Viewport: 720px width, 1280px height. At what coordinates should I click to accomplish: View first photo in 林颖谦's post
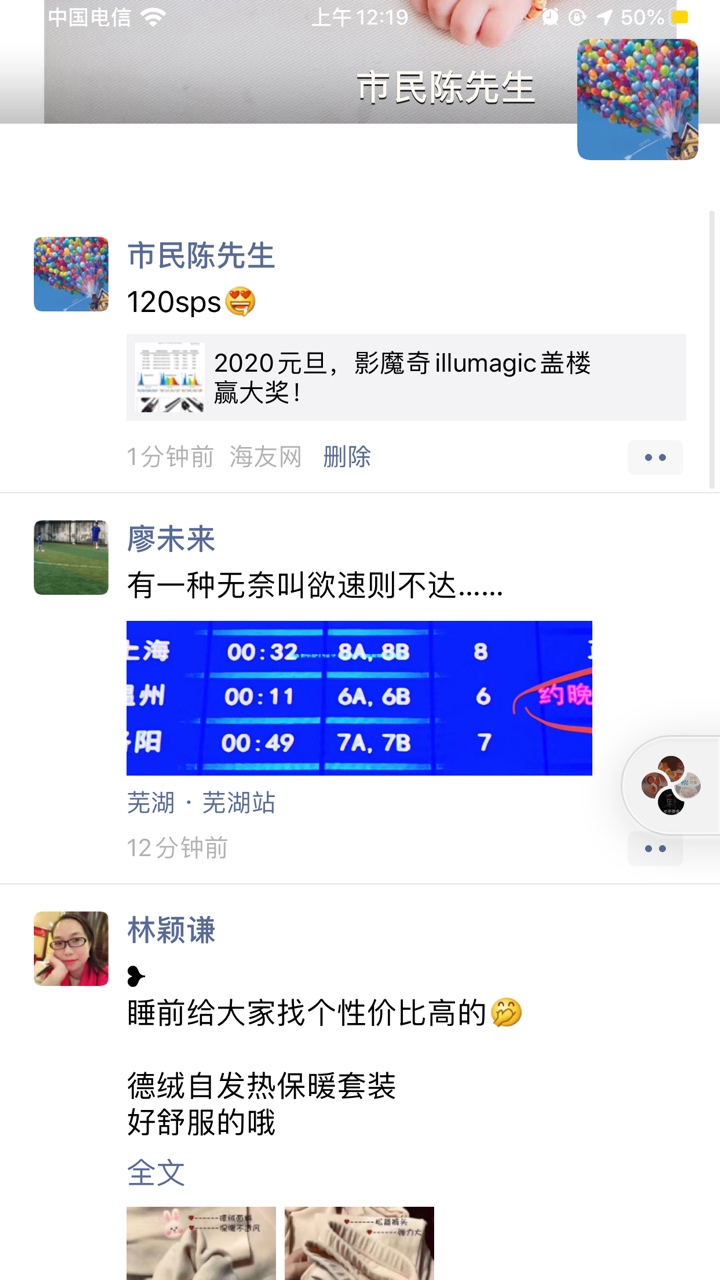tap(201, 1243)
